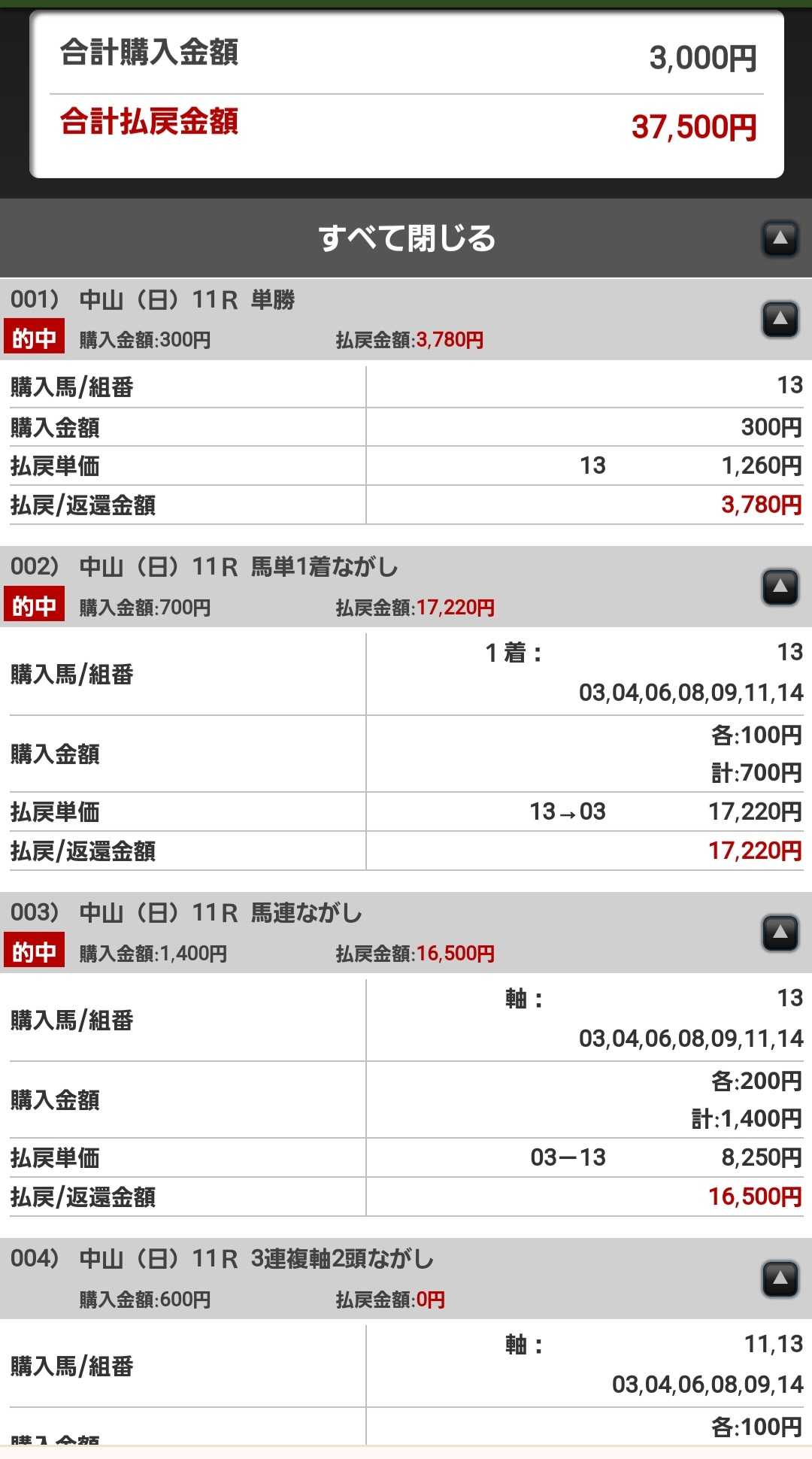Tap すべて閉じる to collapse all bets
This screenshot has height=1459, width=812.
tap(406, 238)
